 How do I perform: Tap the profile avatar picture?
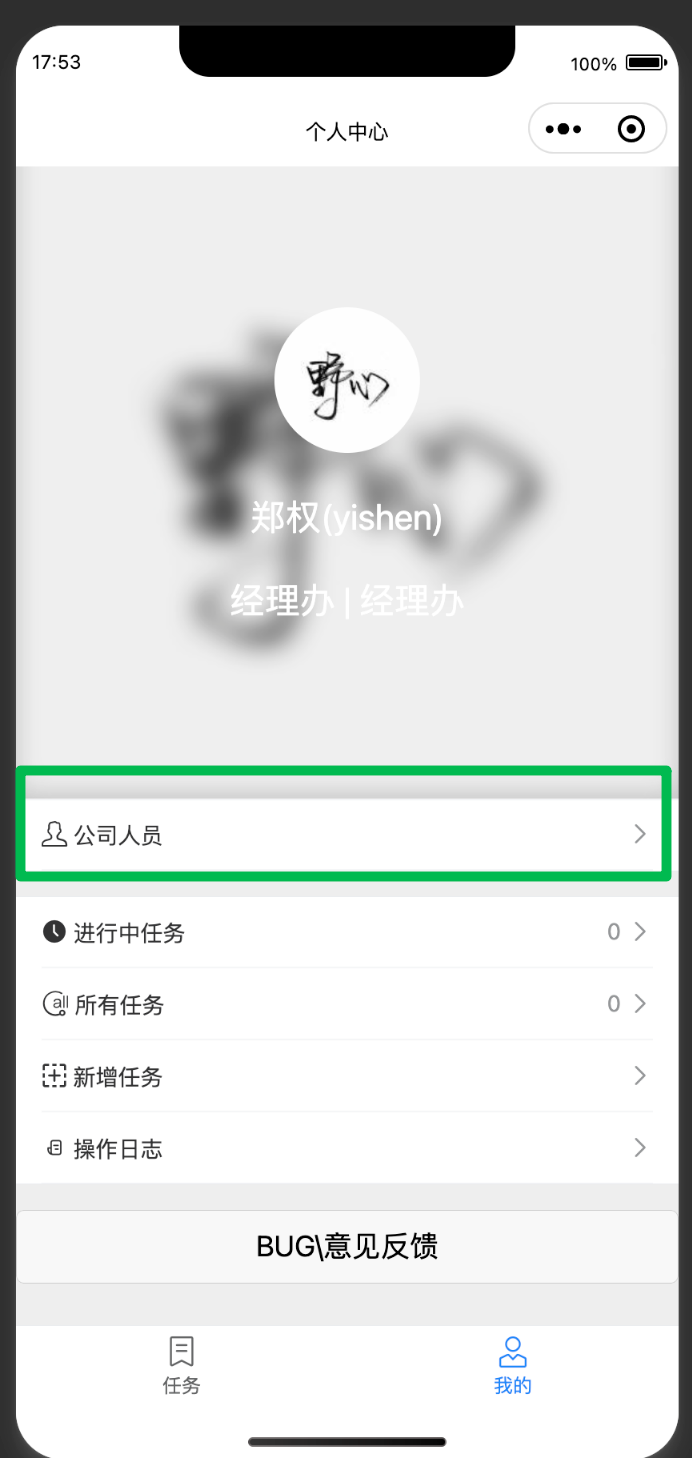[x=346, y=380]
